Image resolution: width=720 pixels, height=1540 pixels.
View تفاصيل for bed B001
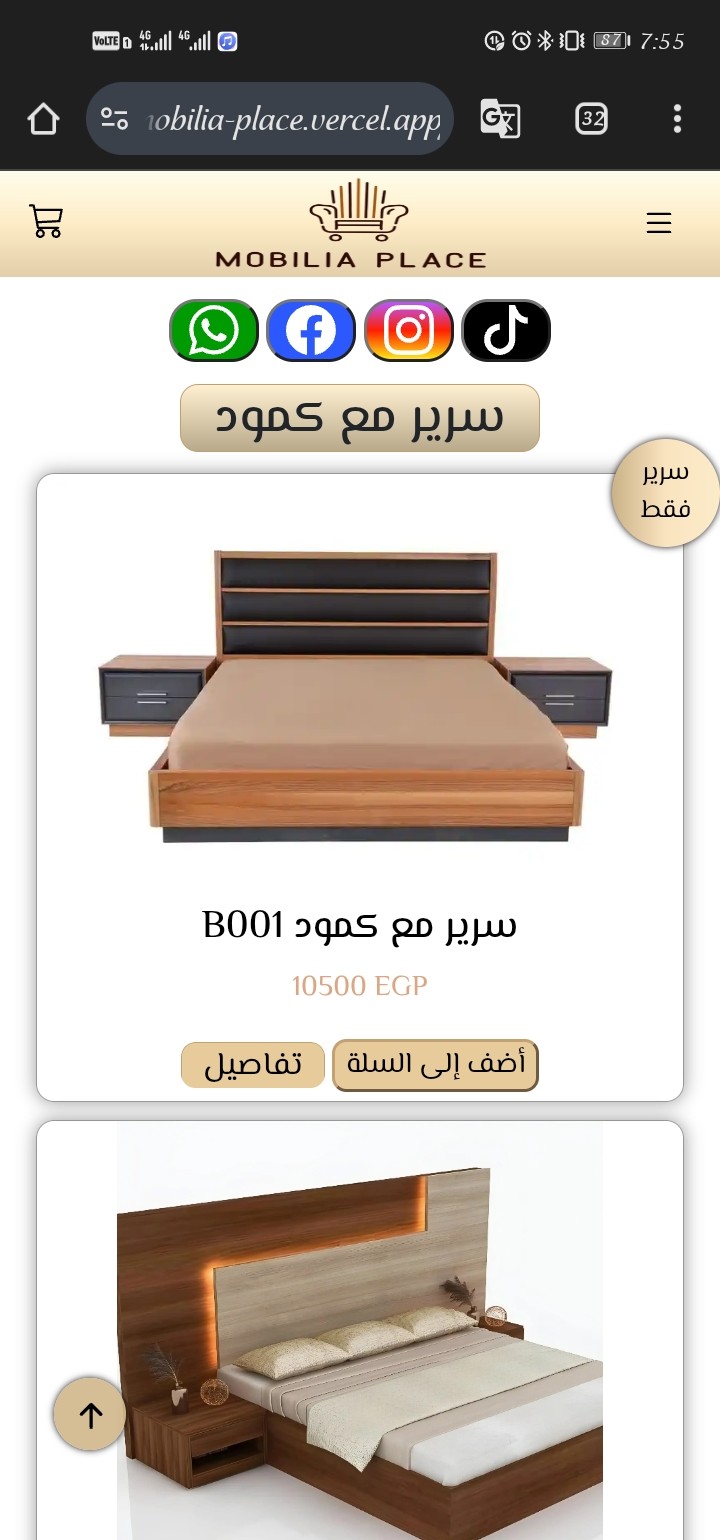pyautogui.click(x=253, y=1065)
